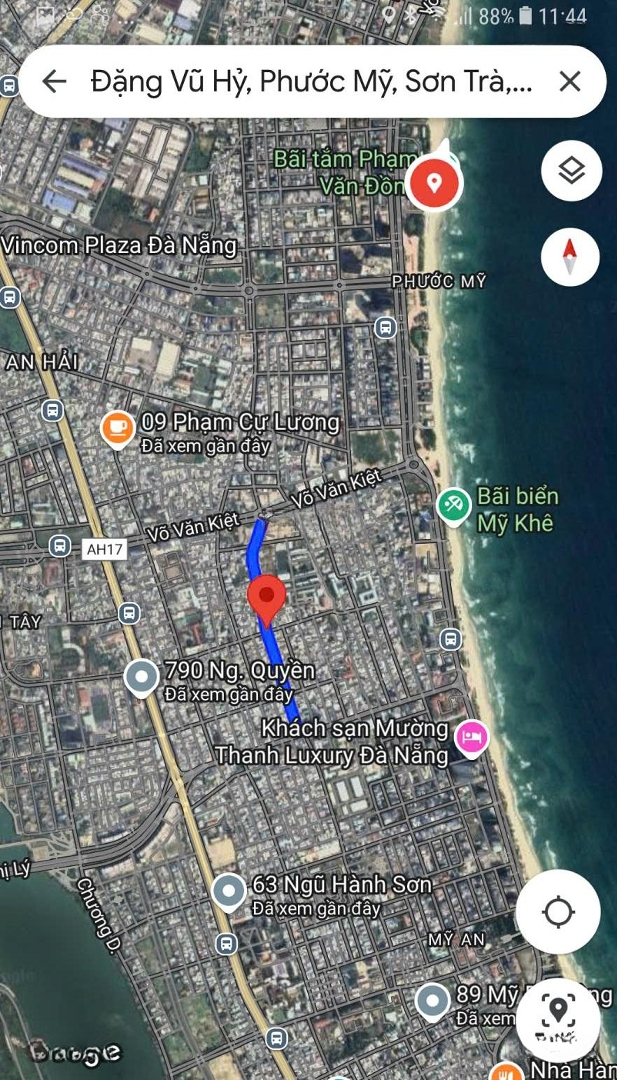Open the map layers selector
This screenshot has width=617, height=1080.
coord(571,171)
